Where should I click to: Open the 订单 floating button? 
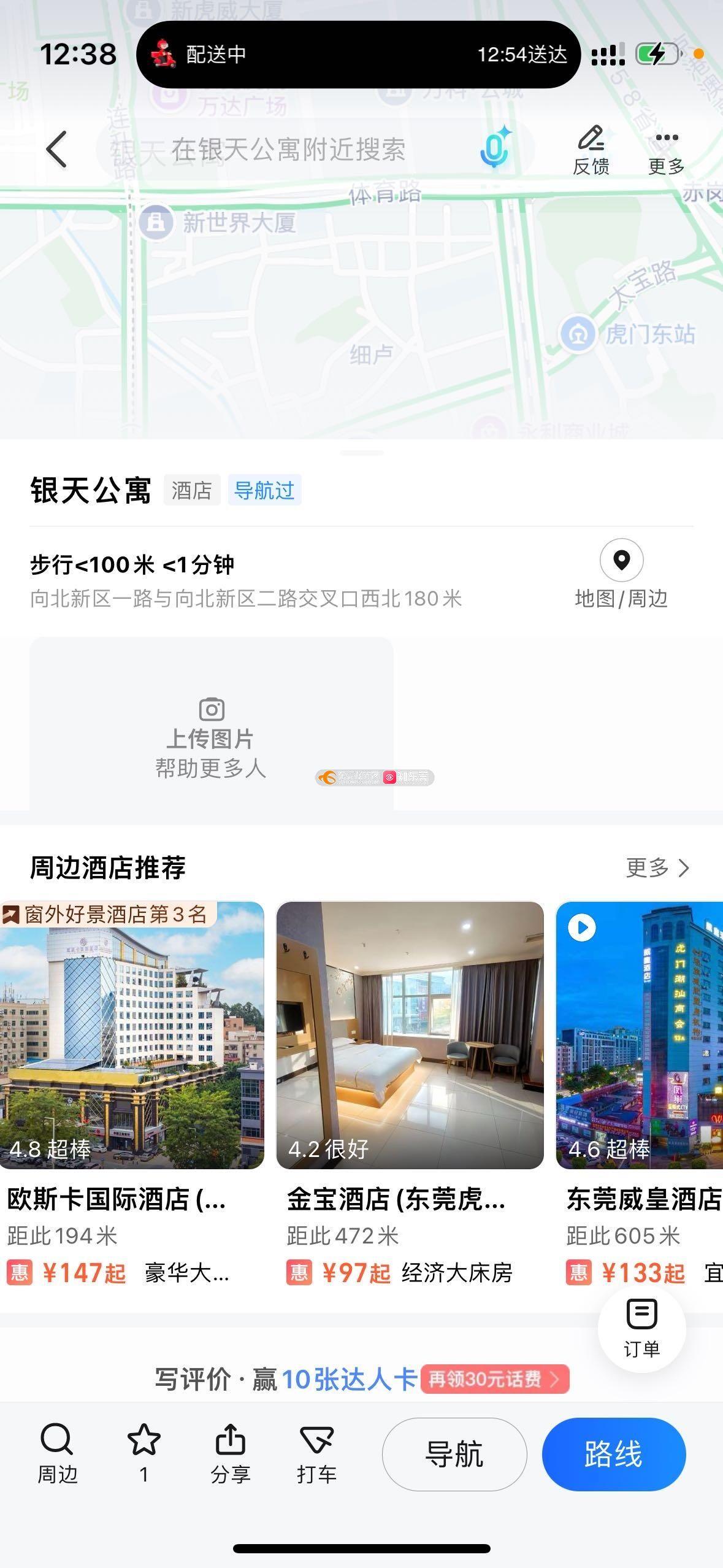coord(641,1326)
